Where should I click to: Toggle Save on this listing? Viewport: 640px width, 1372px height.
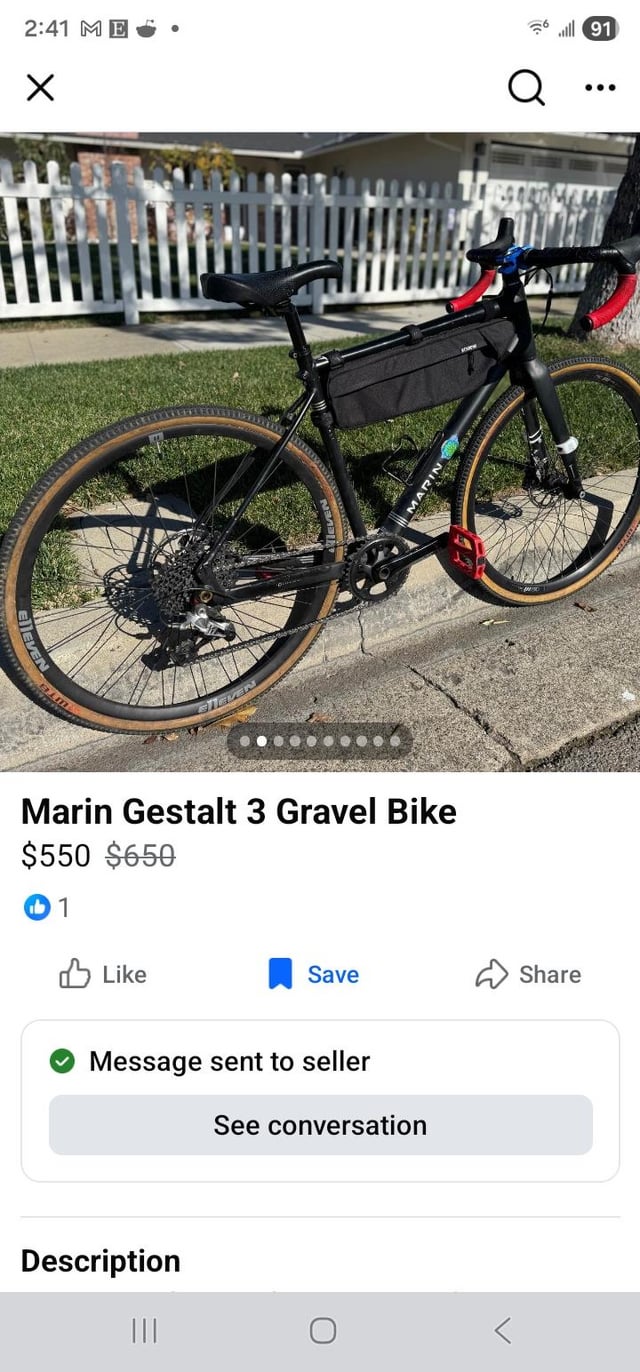click(313, 974)
